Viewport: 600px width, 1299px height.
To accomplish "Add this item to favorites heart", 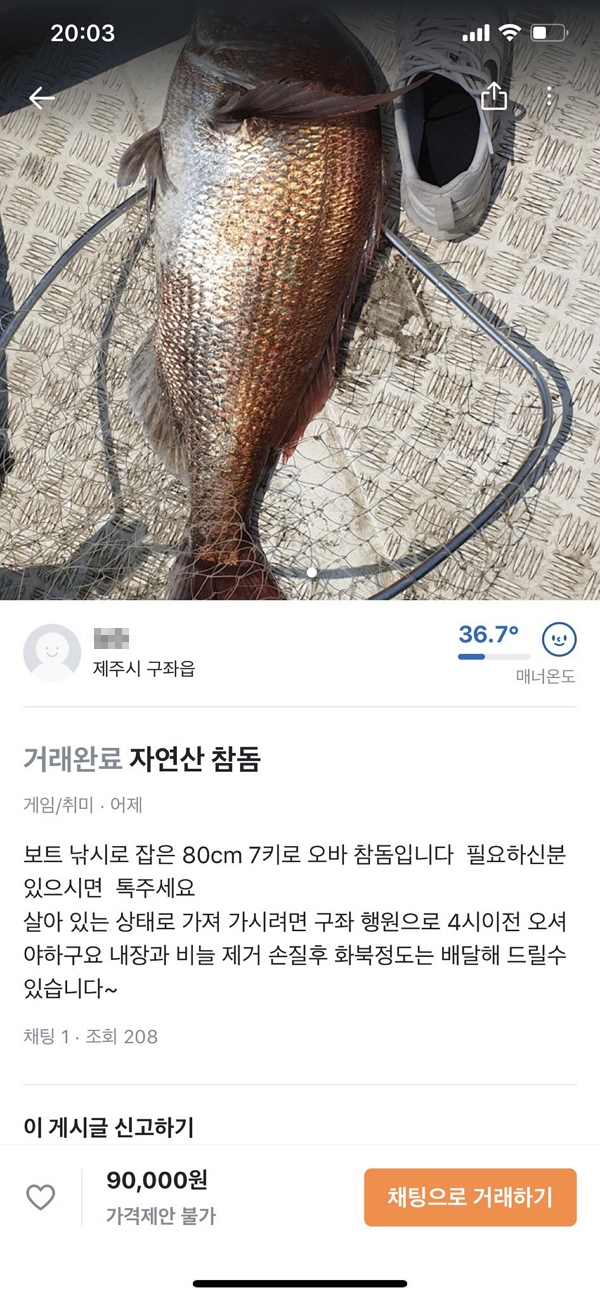I will 40,1197.
